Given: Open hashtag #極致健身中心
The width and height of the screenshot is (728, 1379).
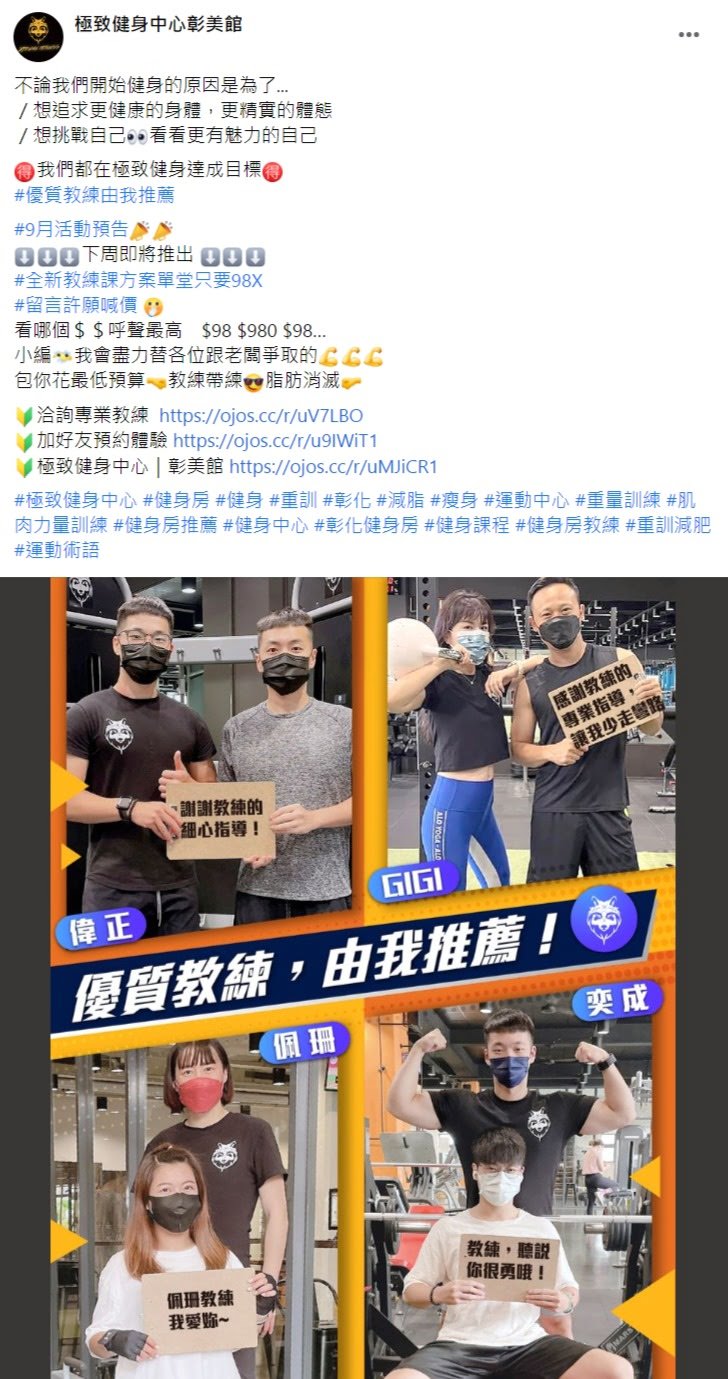Looking at the screenshot, I should click(76, 500).
